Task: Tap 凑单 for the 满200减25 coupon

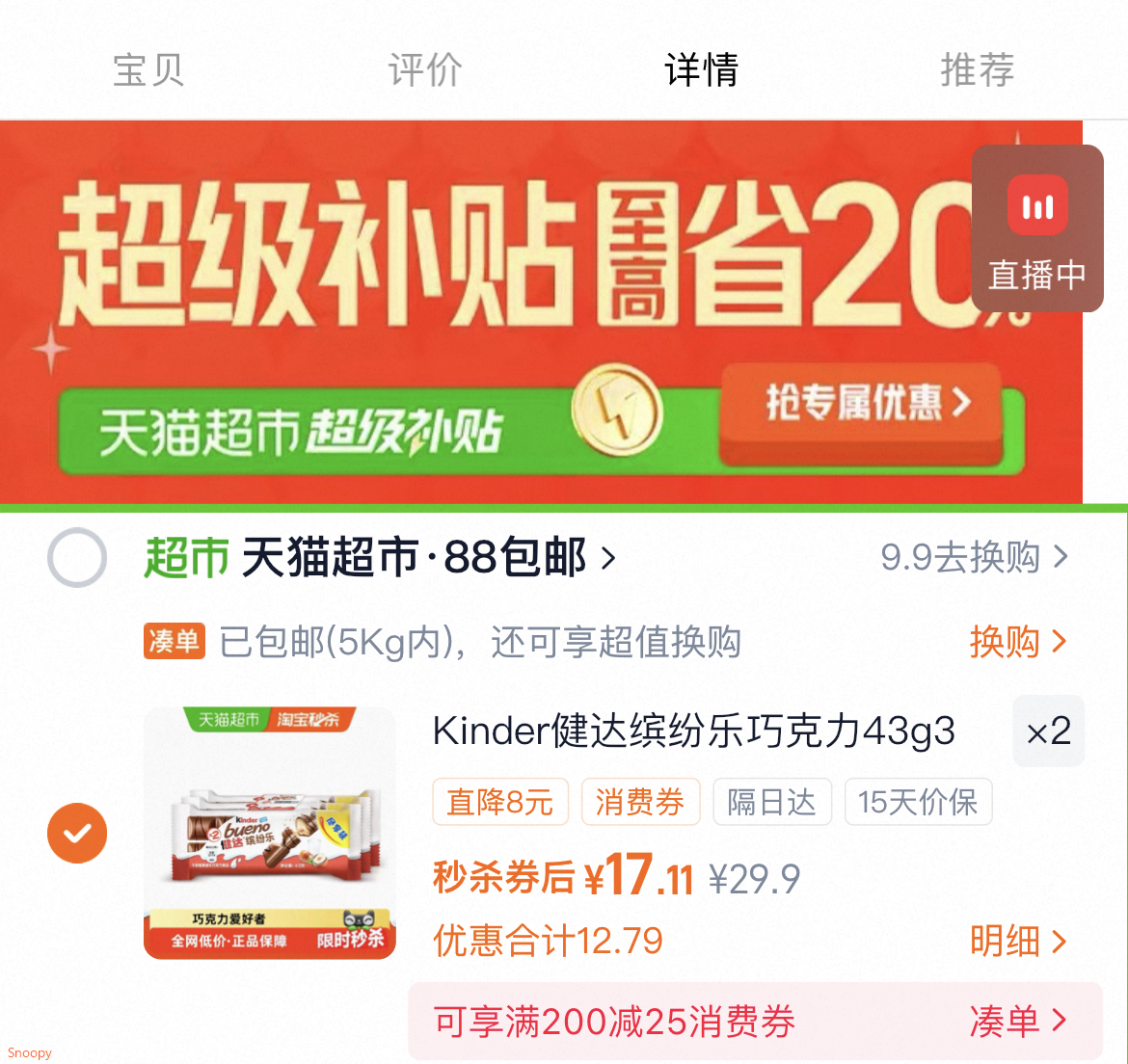Action: (x=1017, y=1021)
